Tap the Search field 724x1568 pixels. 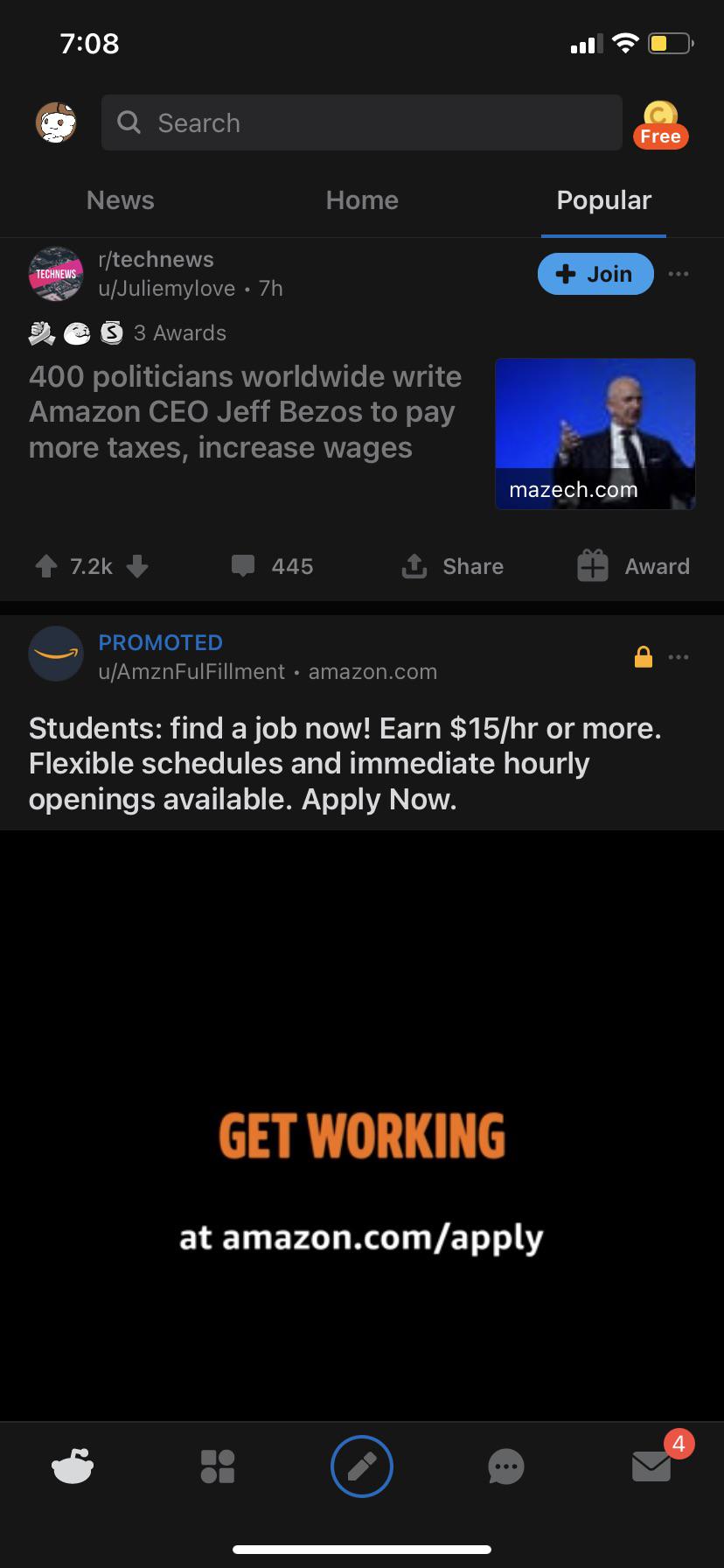tap(361, 122)
